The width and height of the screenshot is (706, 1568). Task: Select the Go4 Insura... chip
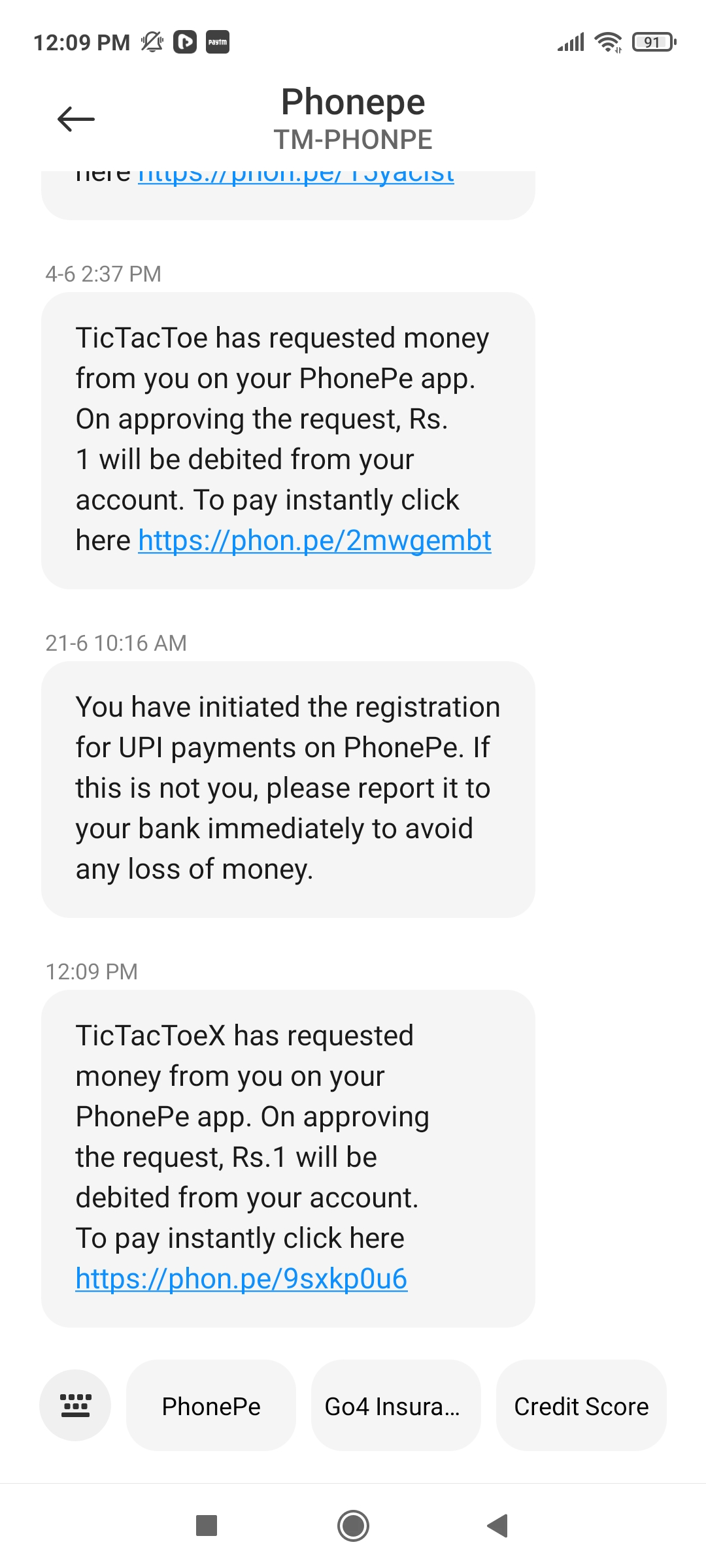395,1406
